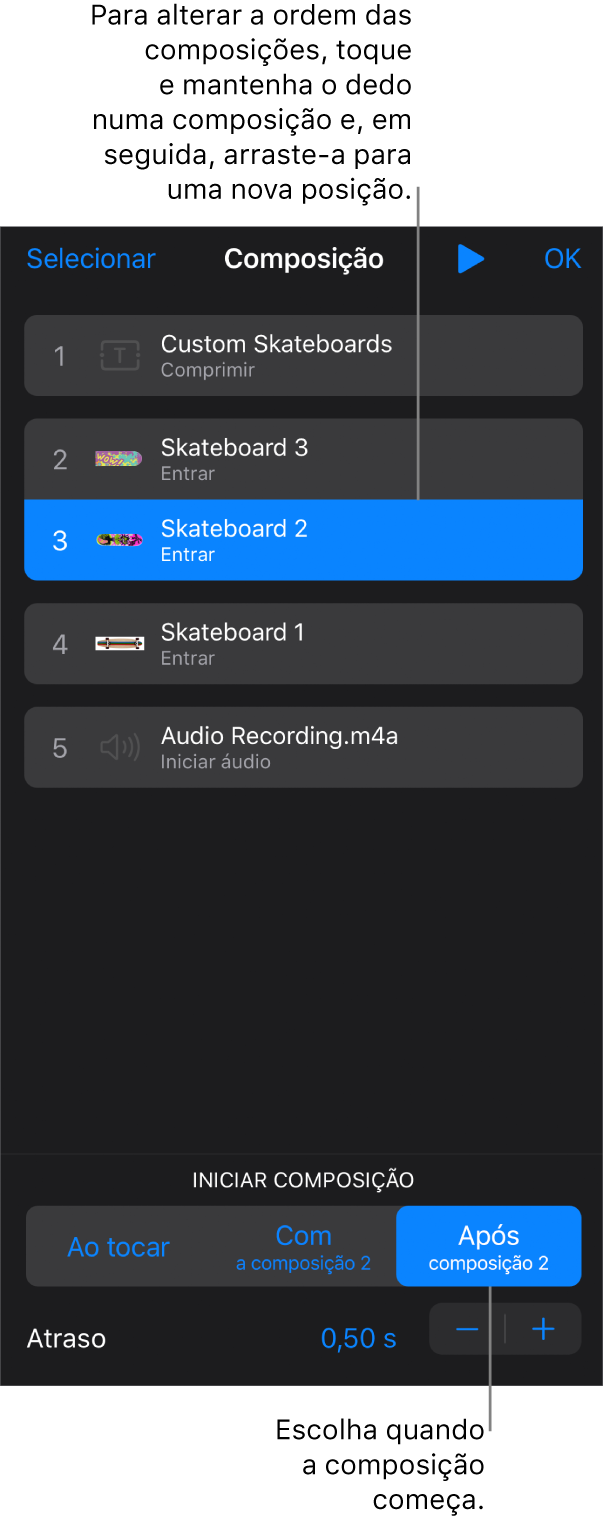Play the composition preview
This screenshot has height=1522, width=603.
click(470, 259)
